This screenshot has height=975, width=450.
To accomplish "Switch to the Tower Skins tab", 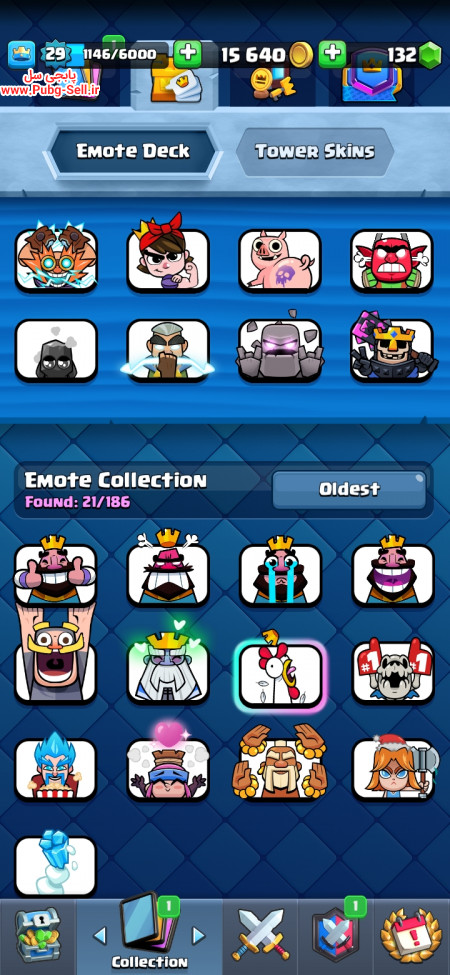I will 315,151.
